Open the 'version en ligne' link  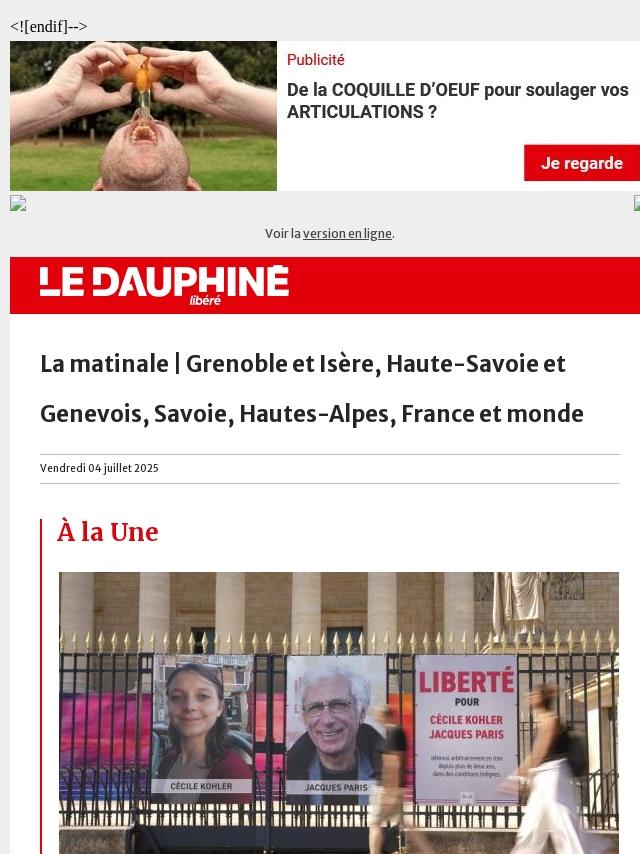click(x=347, y=234)
